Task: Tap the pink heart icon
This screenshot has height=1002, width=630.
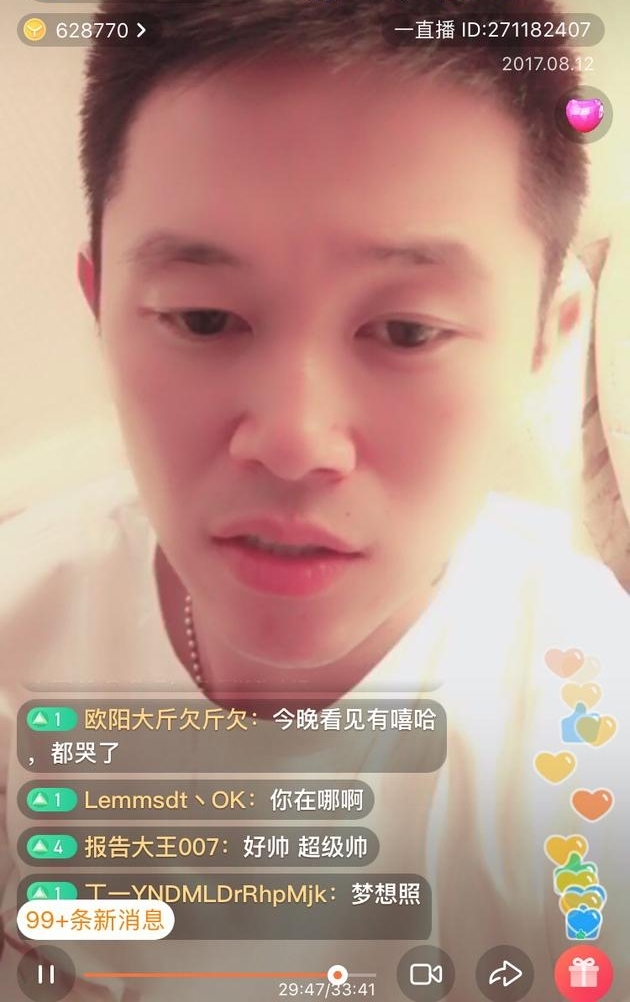Action: pyautogui.click(x=584, y=115)
